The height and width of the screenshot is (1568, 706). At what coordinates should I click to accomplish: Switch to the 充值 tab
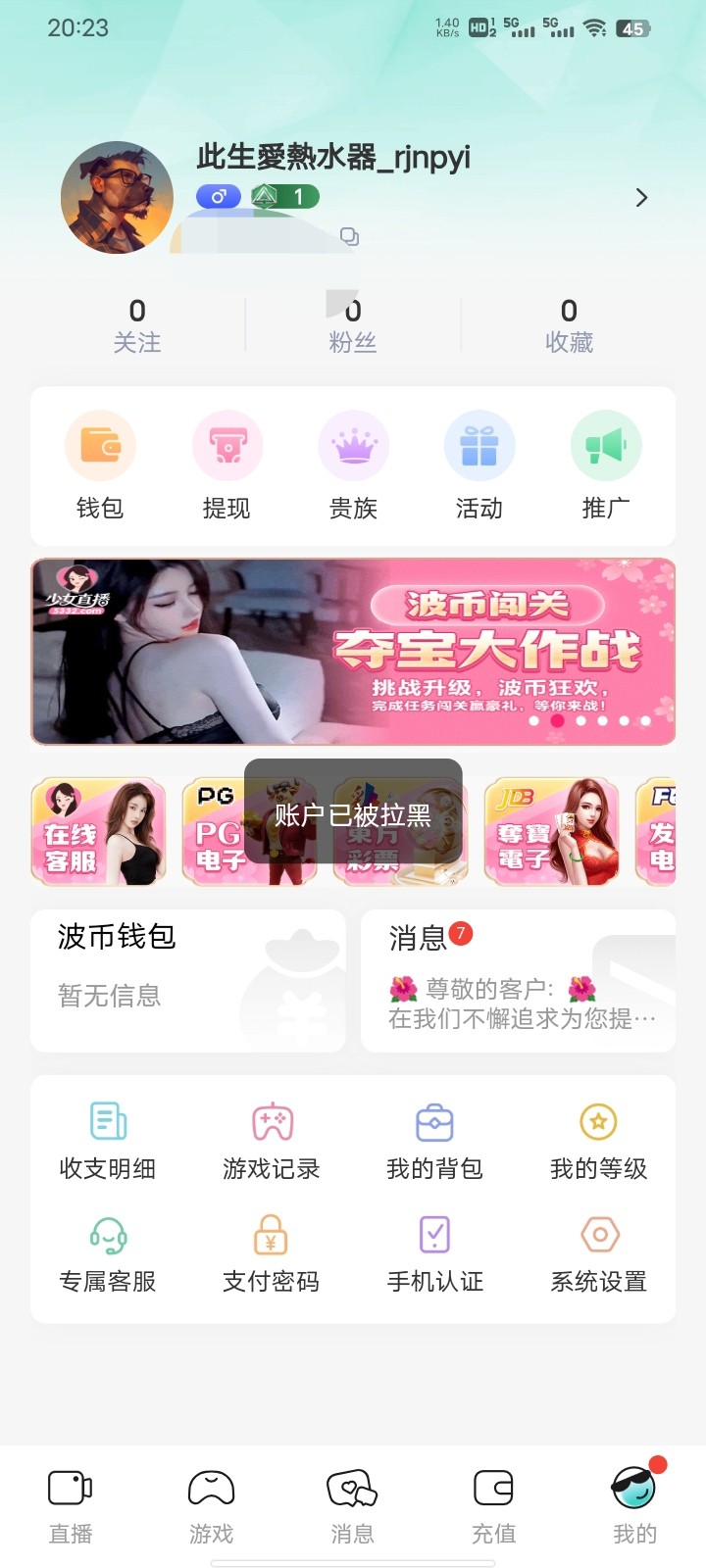tap(494, 1507)
